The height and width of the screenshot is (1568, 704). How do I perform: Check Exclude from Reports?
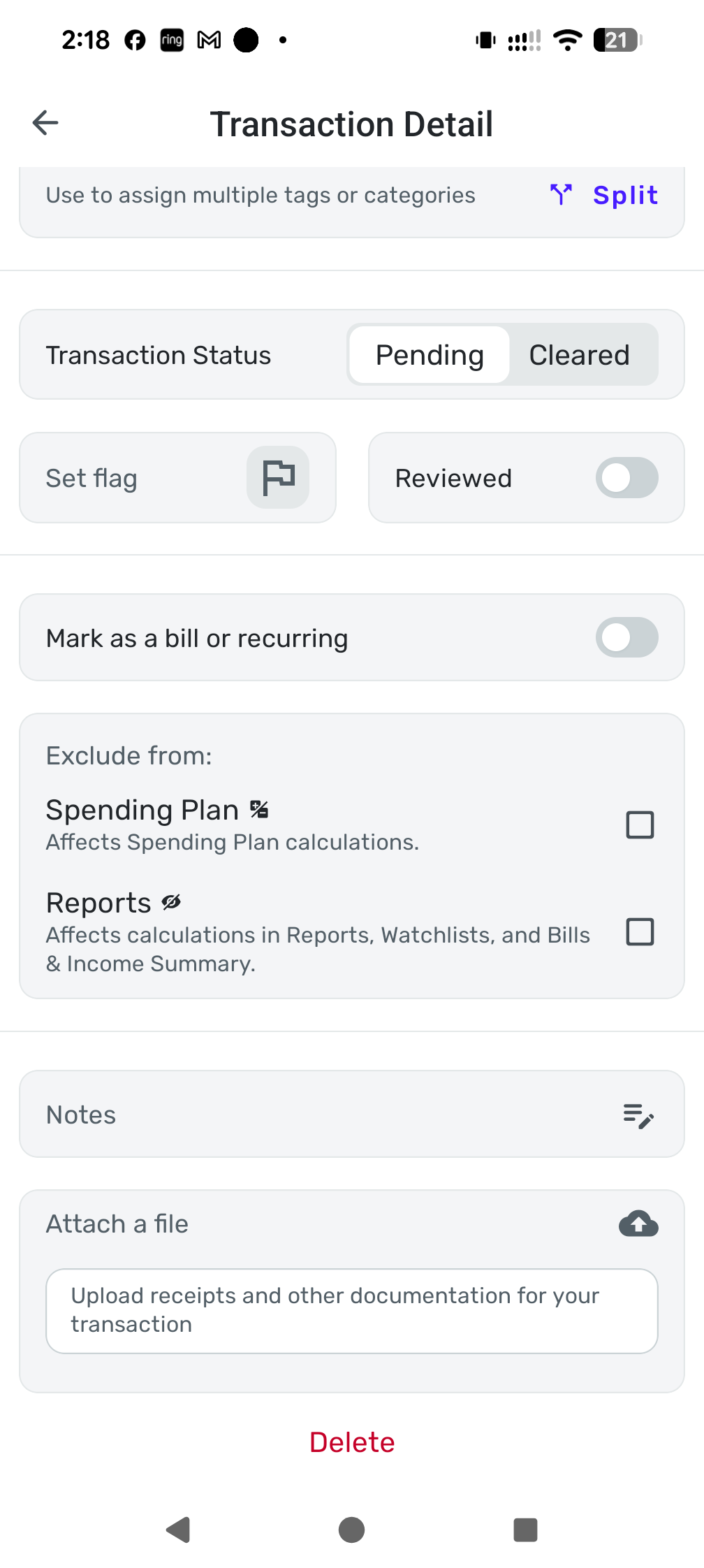(x=640, y=932)
